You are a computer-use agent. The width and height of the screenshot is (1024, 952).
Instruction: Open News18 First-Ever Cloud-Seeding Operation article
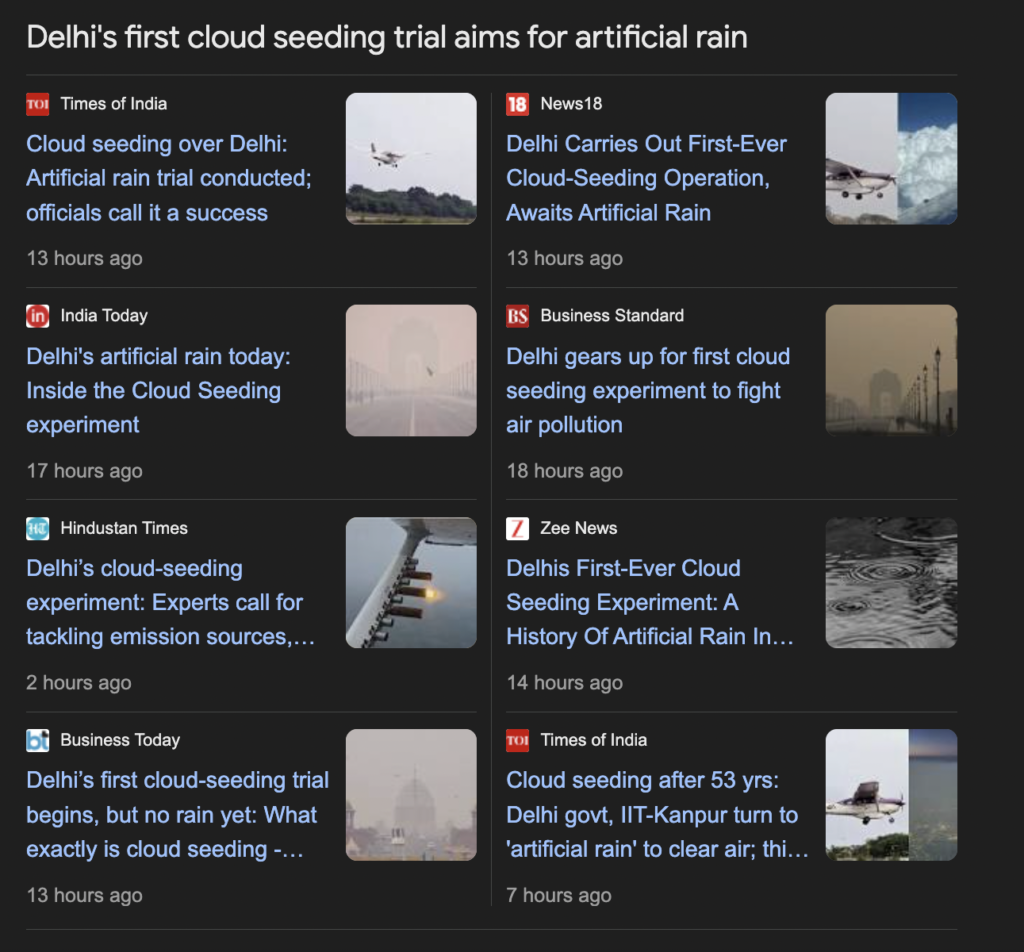pos(646,178)
